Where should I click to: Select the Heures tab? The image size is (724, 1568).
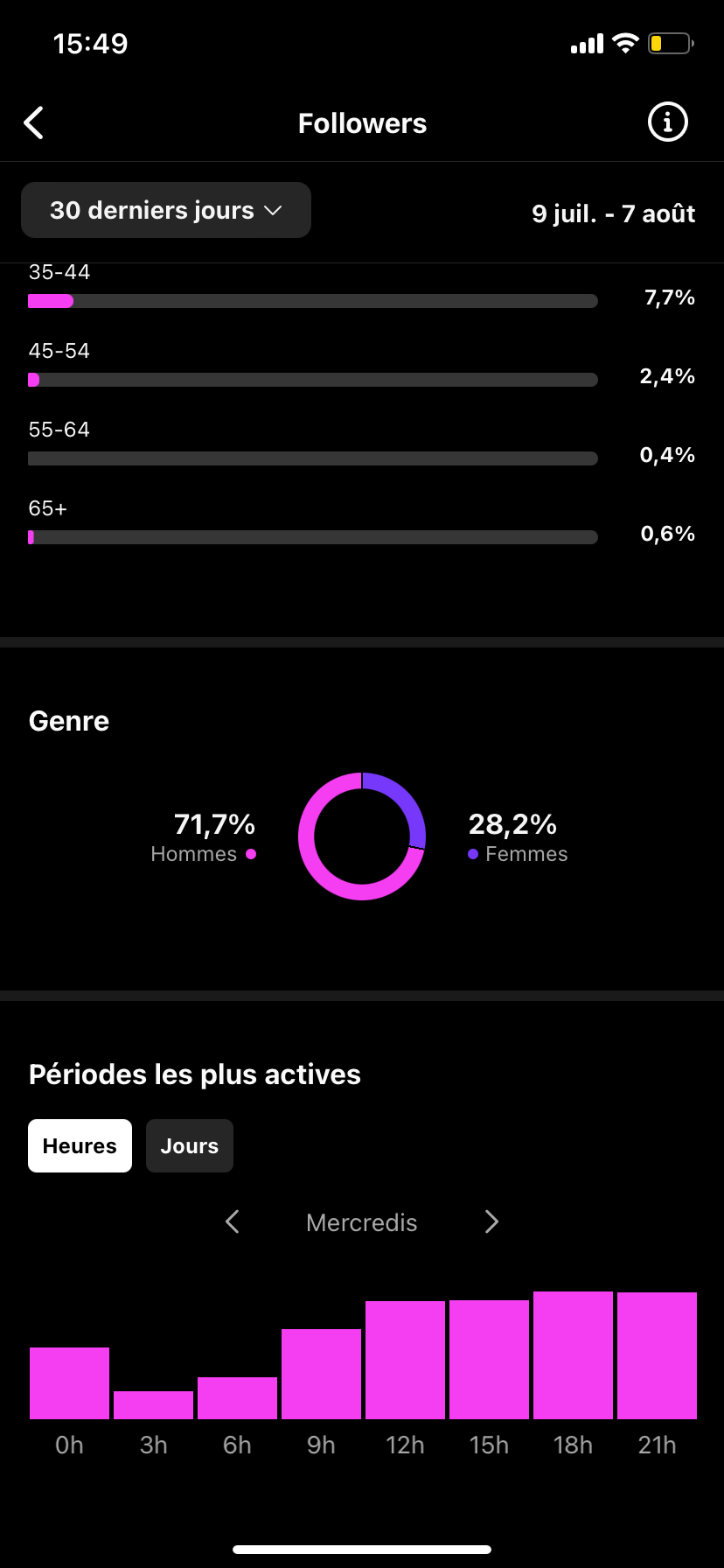click(x=80, y=1145)
